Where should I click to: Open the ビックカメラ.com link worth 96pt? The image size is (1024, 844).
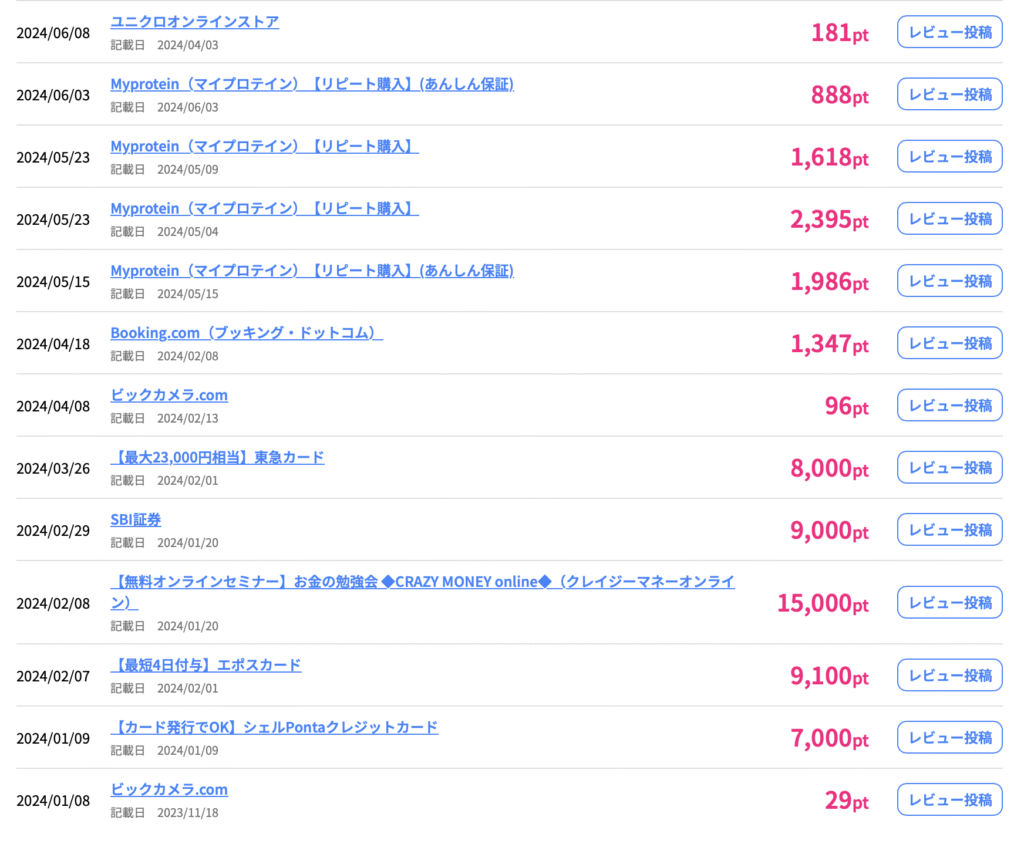pyautogui.click(x=169, y=395)
